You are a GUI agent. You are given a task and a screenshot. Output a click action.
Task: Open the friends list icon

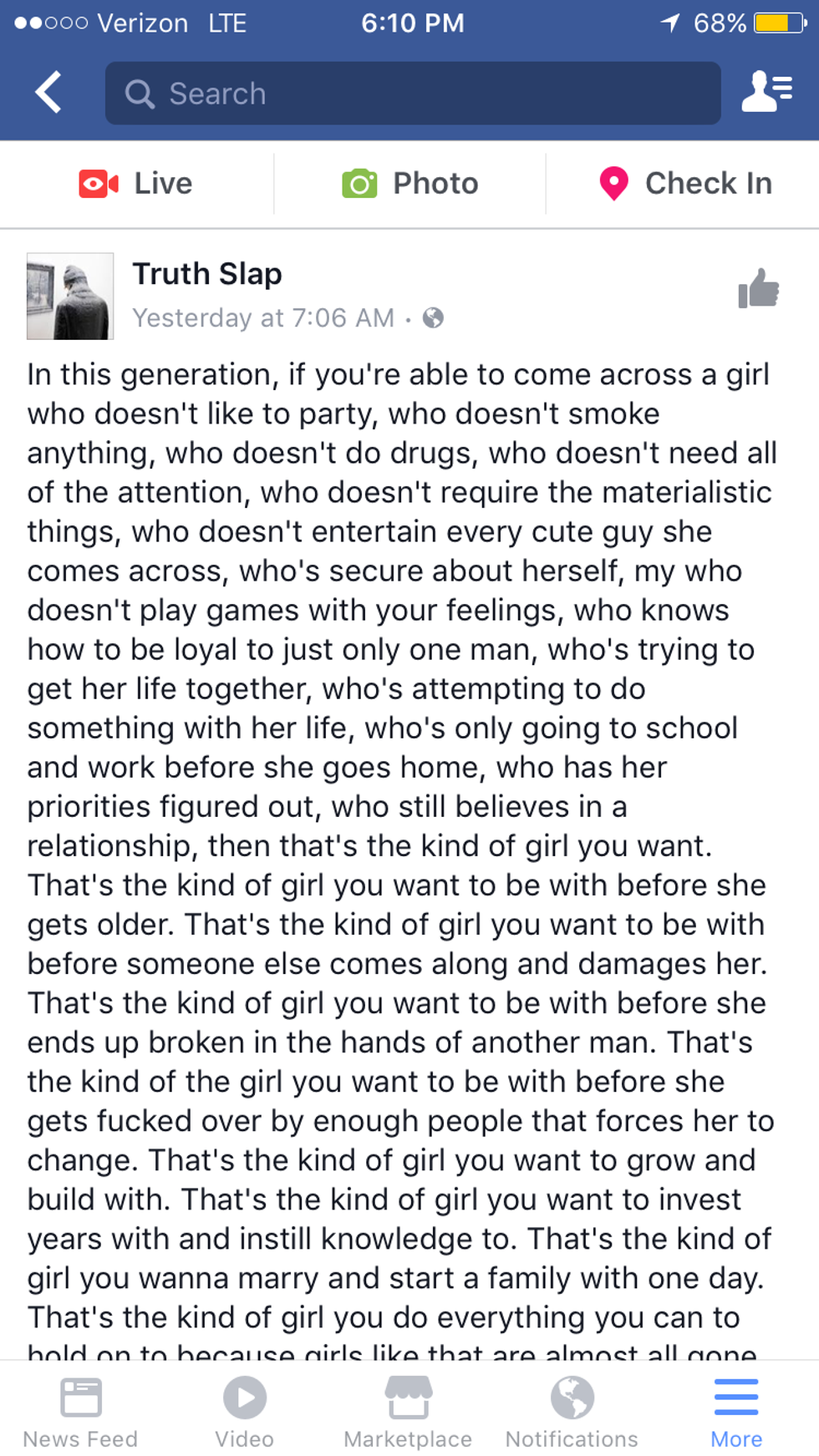(766, 92)
